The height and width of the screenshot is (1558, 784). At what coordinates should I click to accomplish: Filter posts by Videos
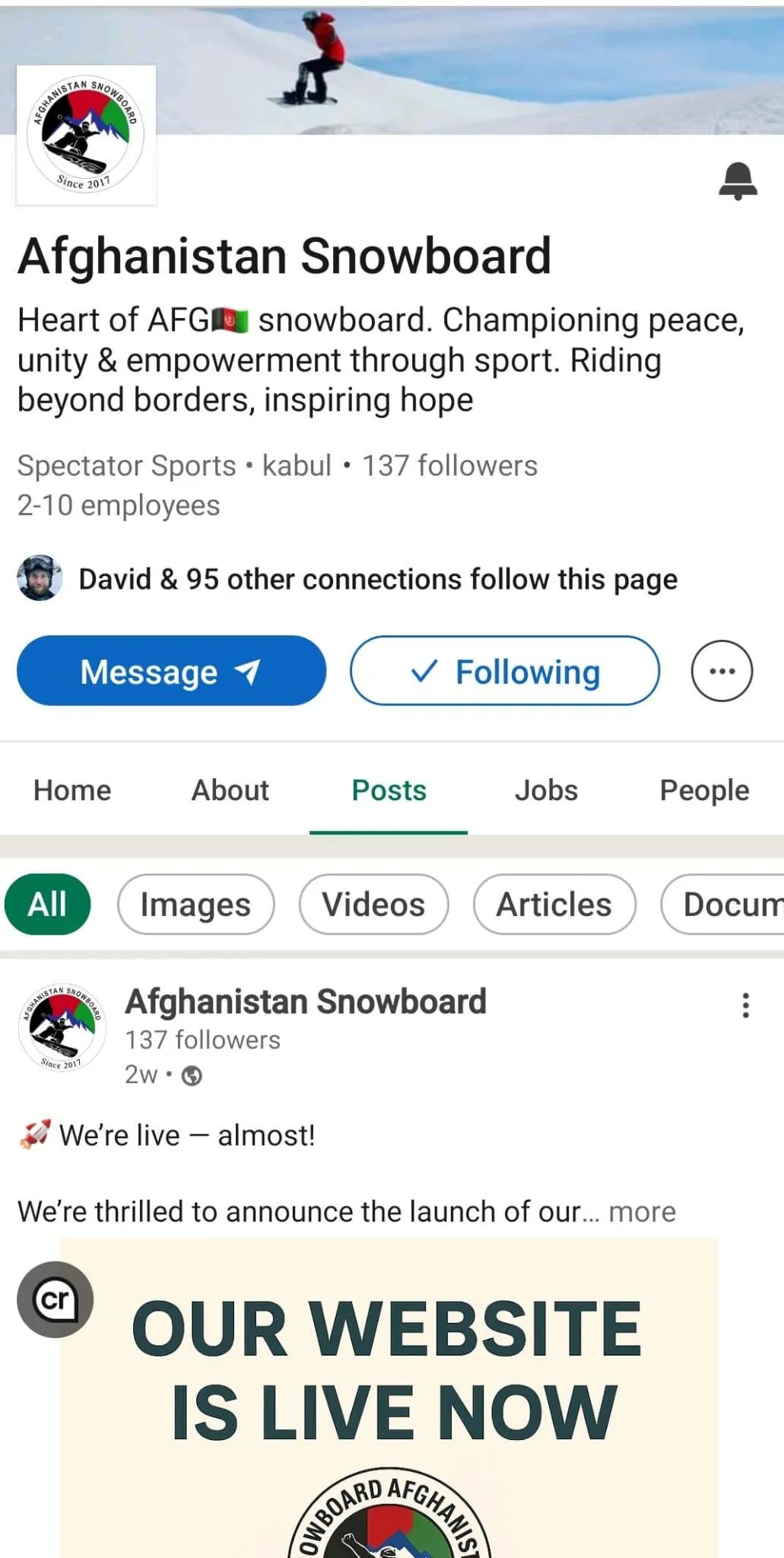coord(373,905)
